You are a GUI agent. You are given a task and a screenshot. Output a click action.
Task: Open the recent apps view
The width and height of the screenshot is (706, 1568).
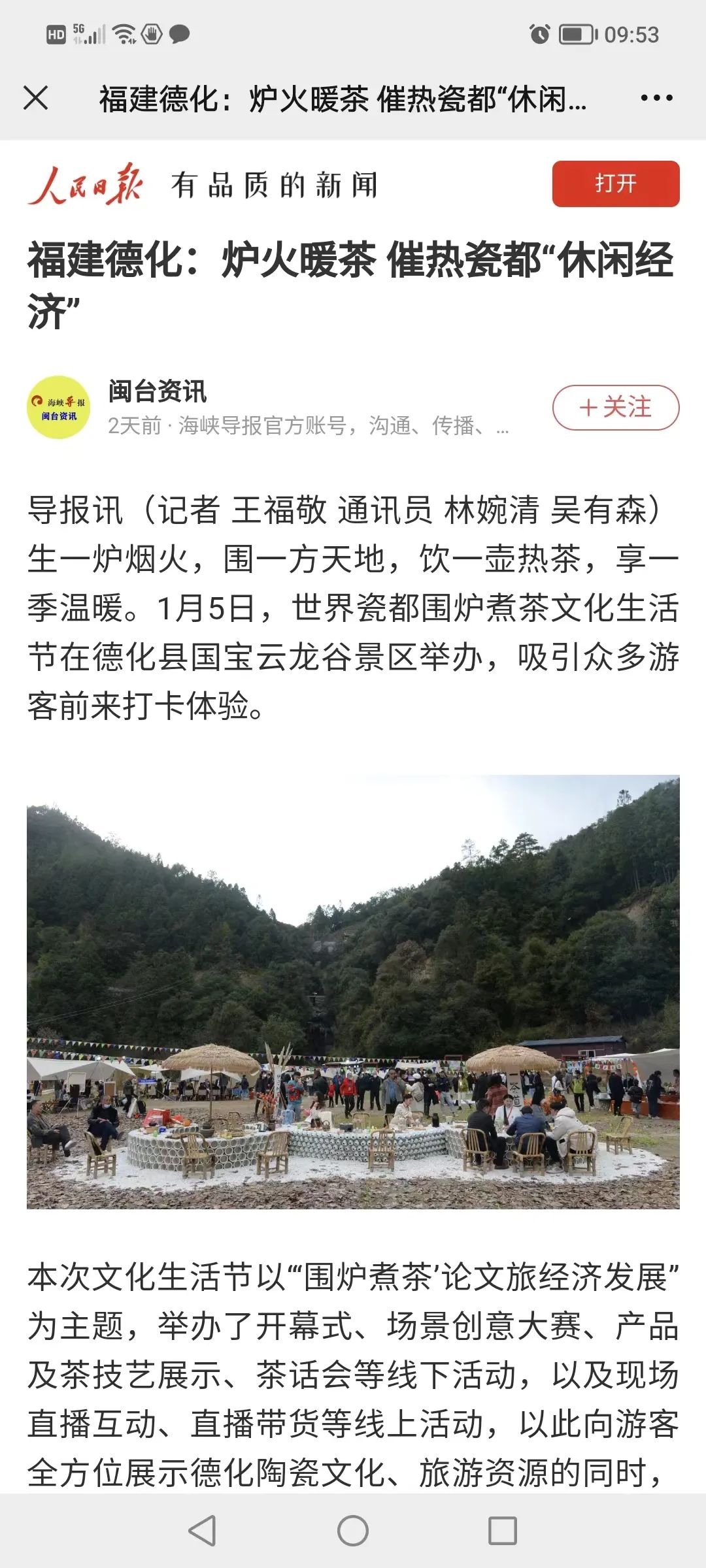point(503,1530)
